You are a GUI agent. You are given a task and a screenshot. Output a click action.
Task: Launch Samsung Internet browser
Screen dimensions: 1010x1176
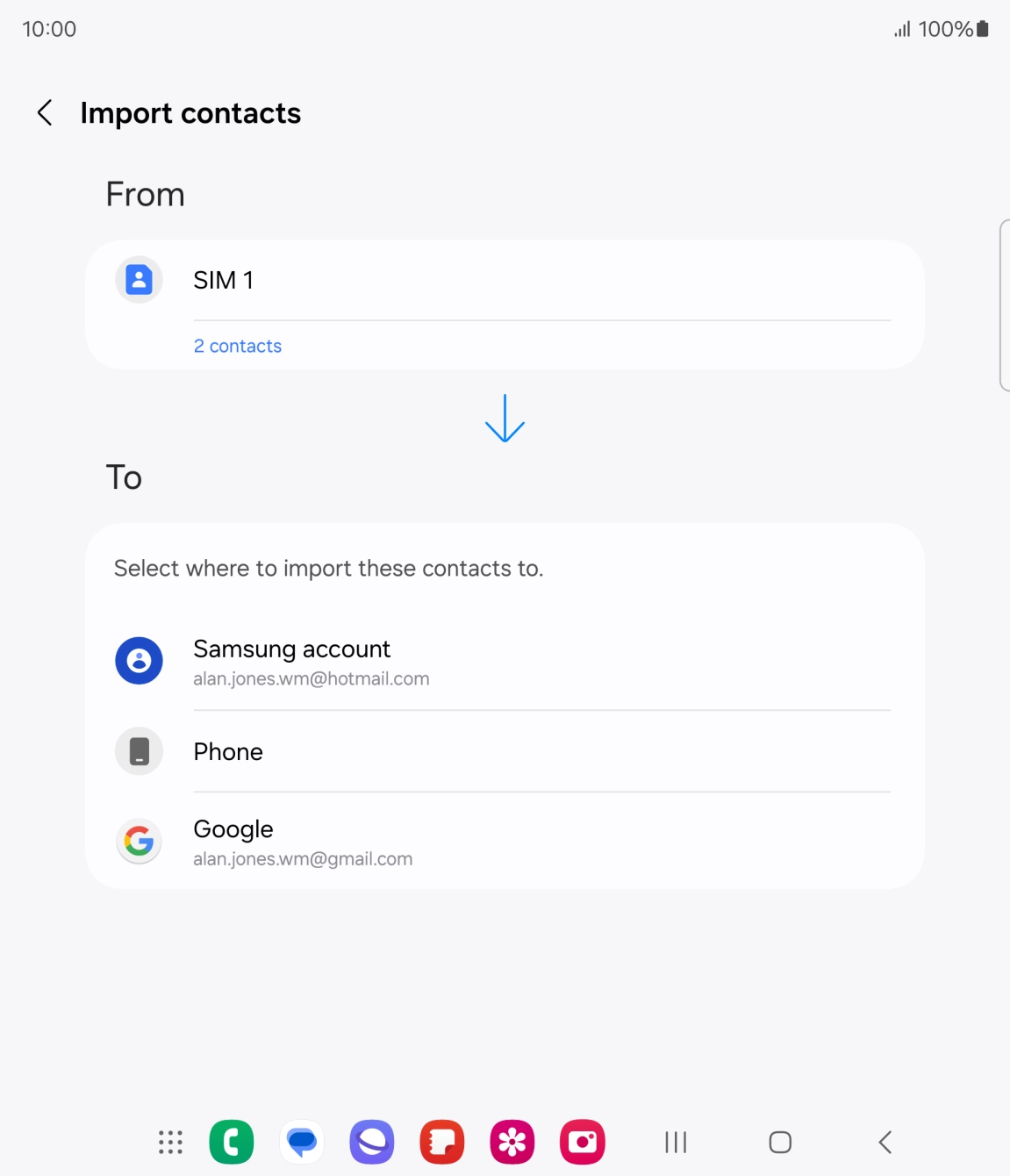coord(371,1142)
